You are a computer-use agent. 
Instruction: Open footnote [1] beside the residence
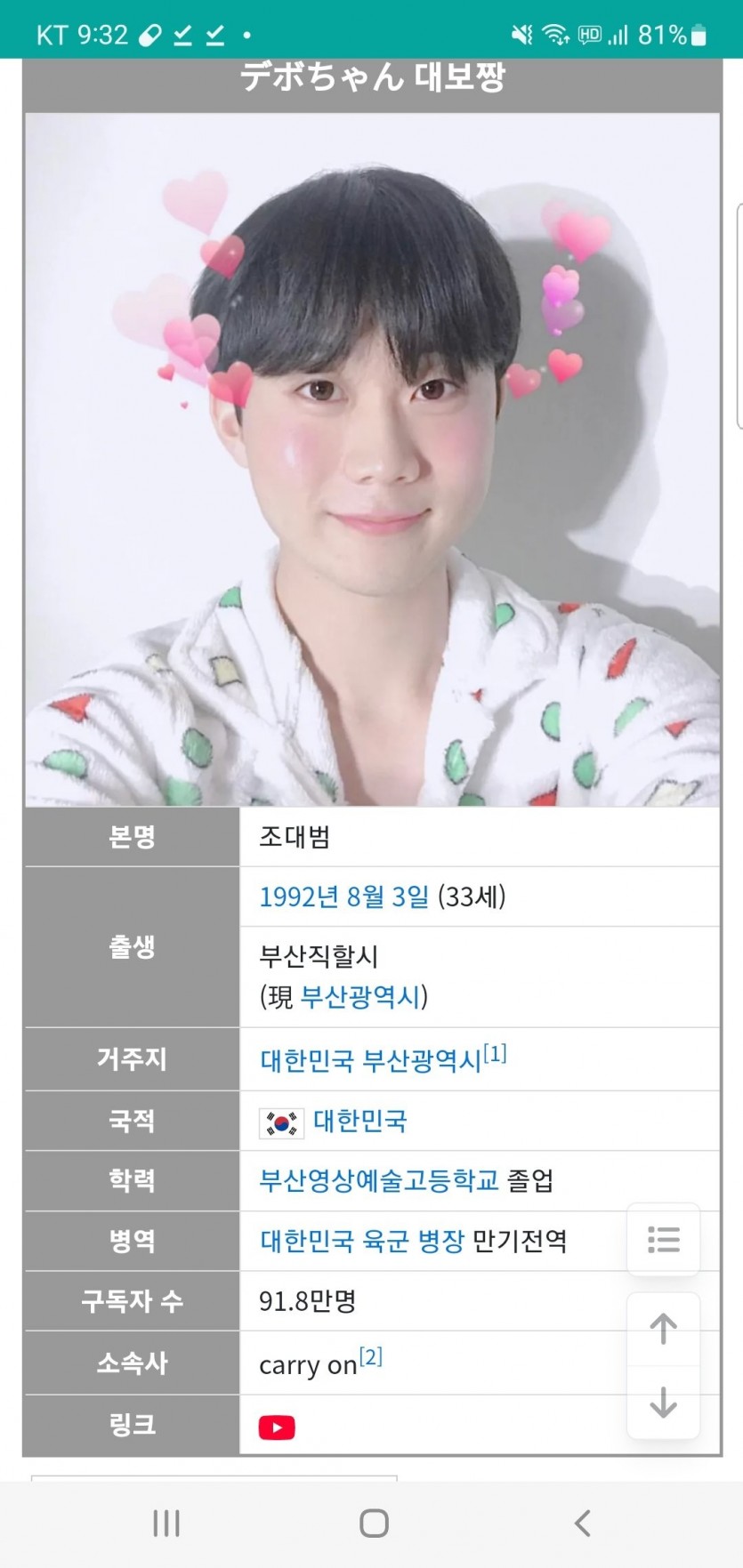[x=496, y=1053]
